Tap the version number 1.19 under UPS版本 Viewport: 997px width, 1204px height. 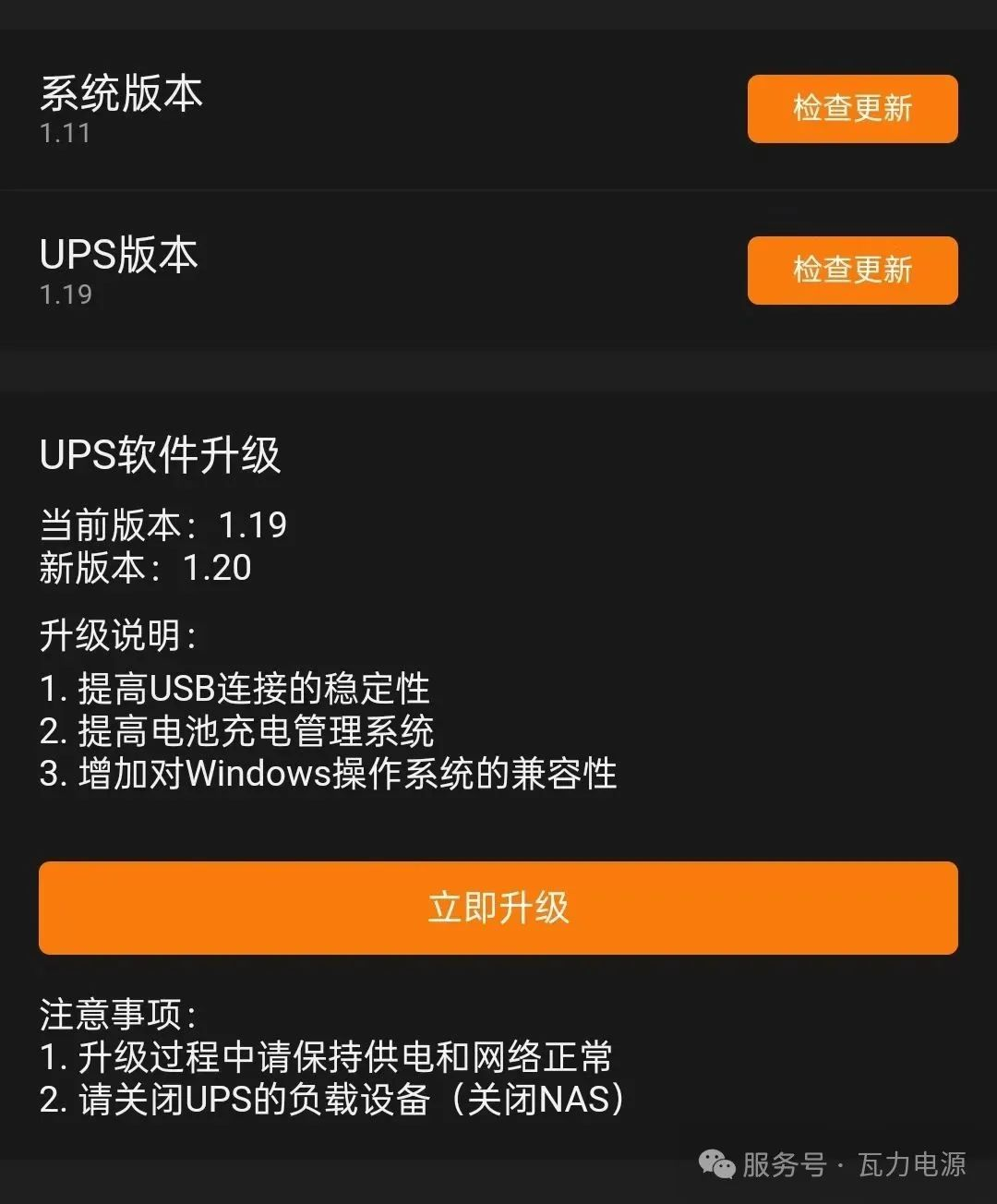[x=65, y=295]
